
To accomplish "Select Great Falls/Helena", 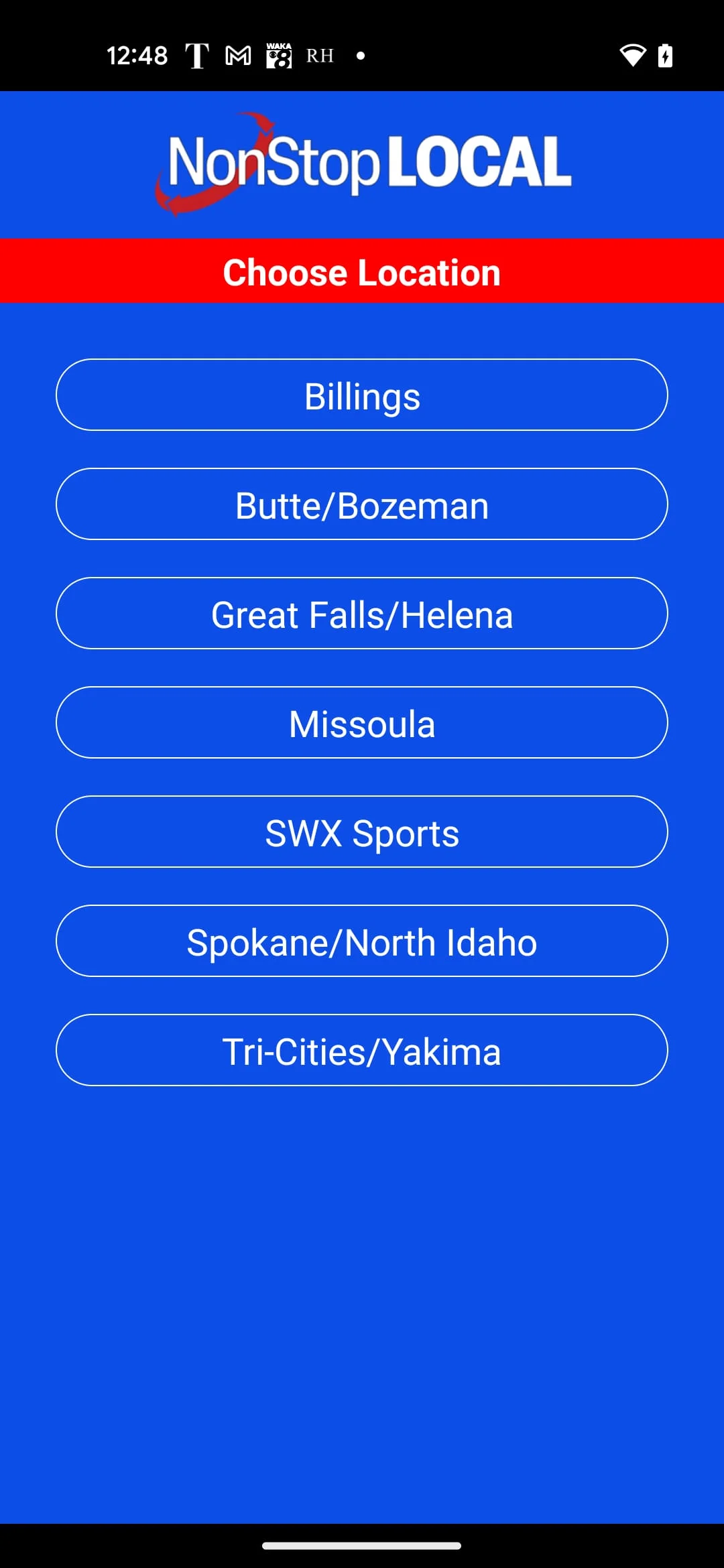I will [362, 614].
